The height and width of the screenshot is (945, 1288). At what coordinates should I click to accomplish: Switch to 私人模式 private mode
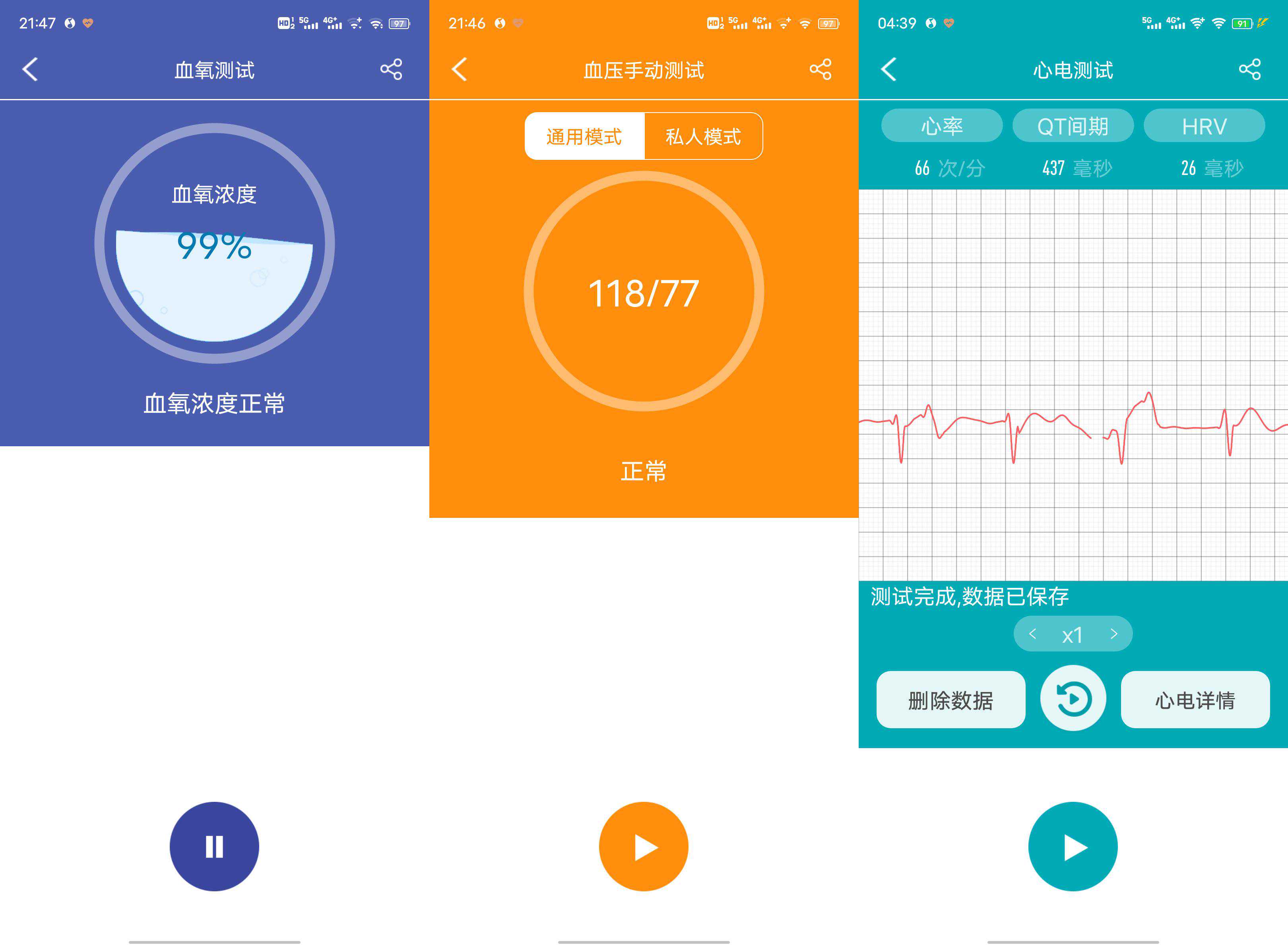(703, 136)
